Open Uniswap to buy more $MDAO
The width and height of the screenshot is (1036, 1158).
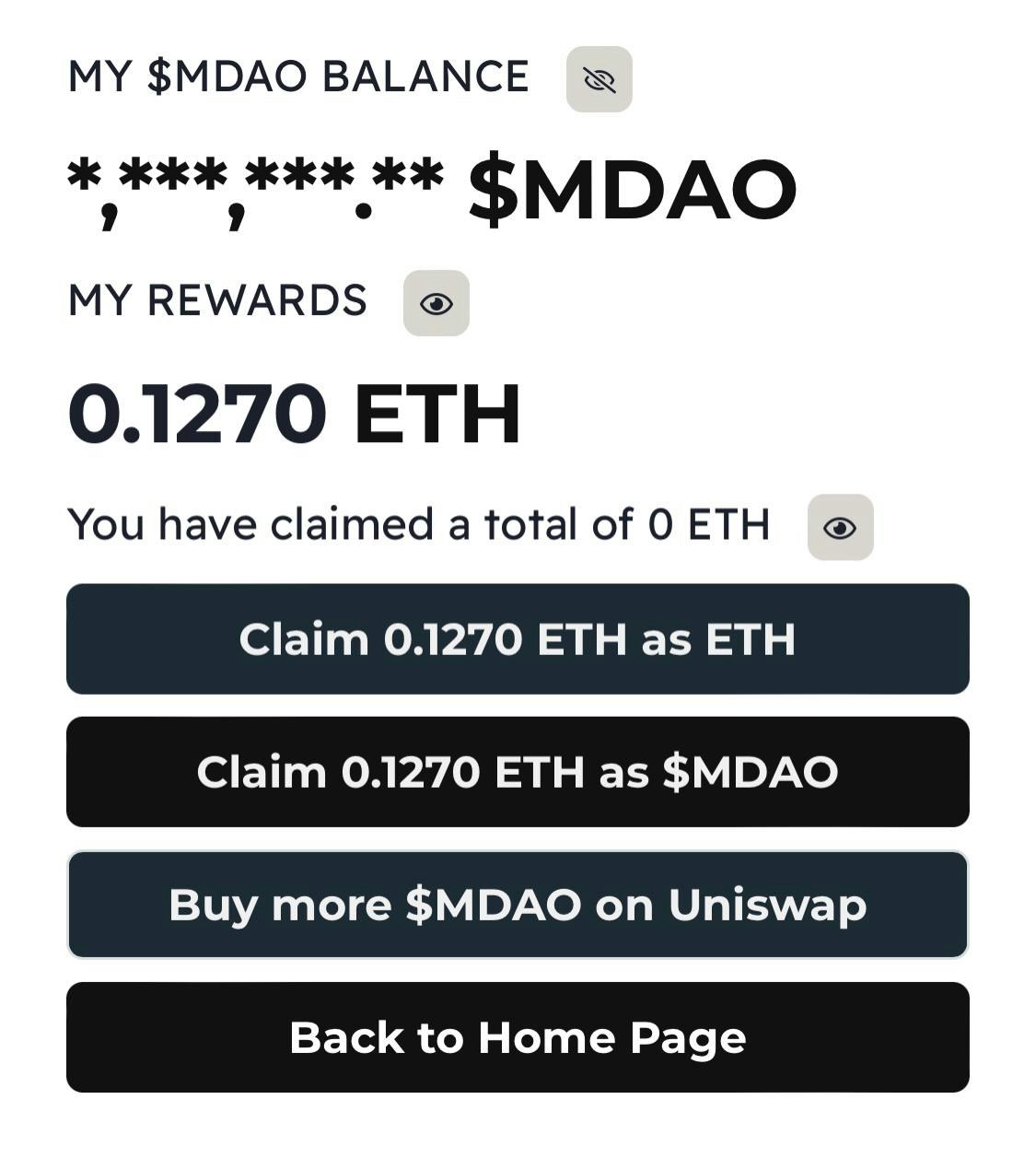[x=518, y=905]
